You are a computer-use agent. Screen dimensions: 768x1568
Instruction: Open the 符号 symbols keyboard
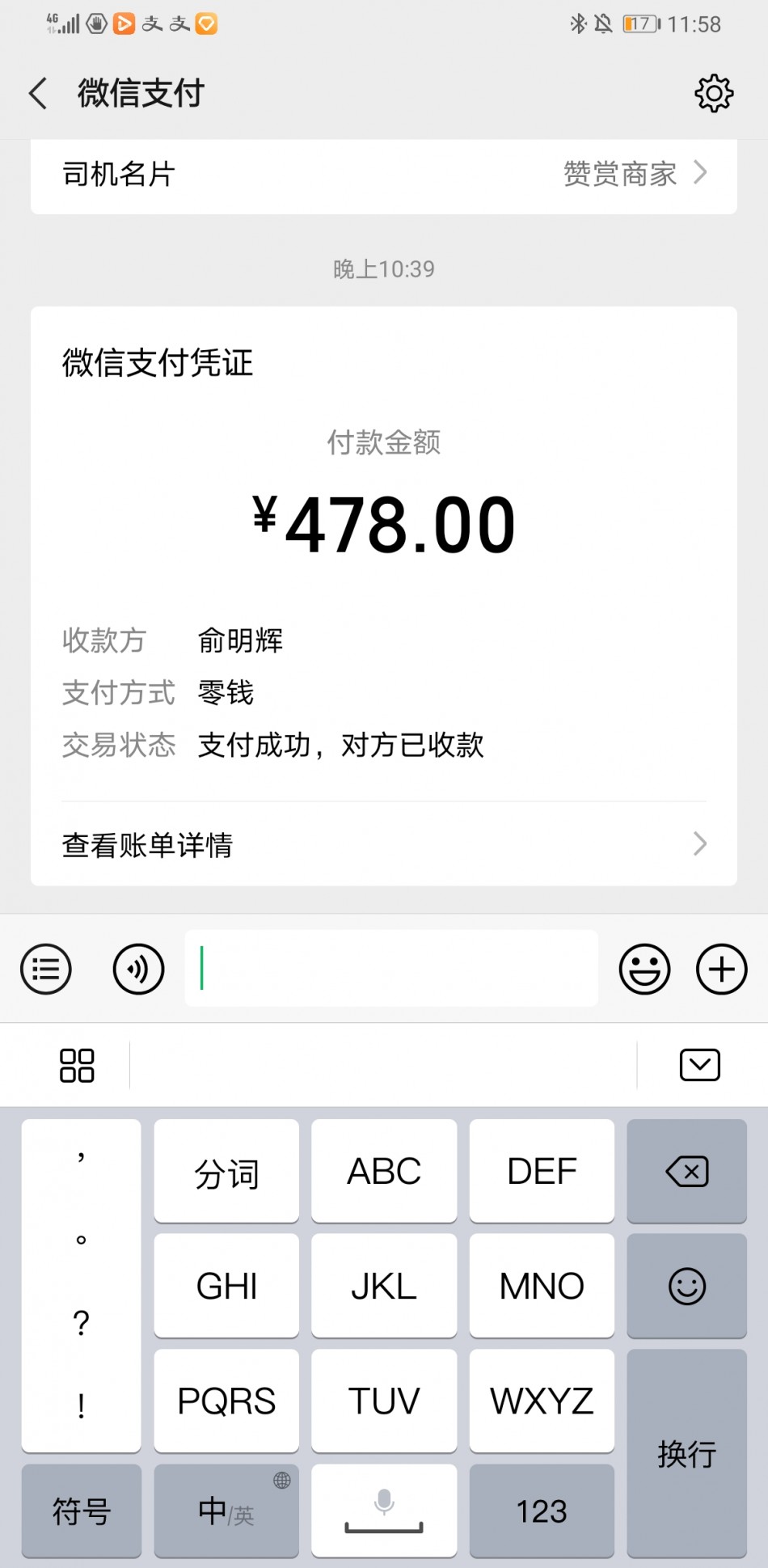coord(81,1511)
